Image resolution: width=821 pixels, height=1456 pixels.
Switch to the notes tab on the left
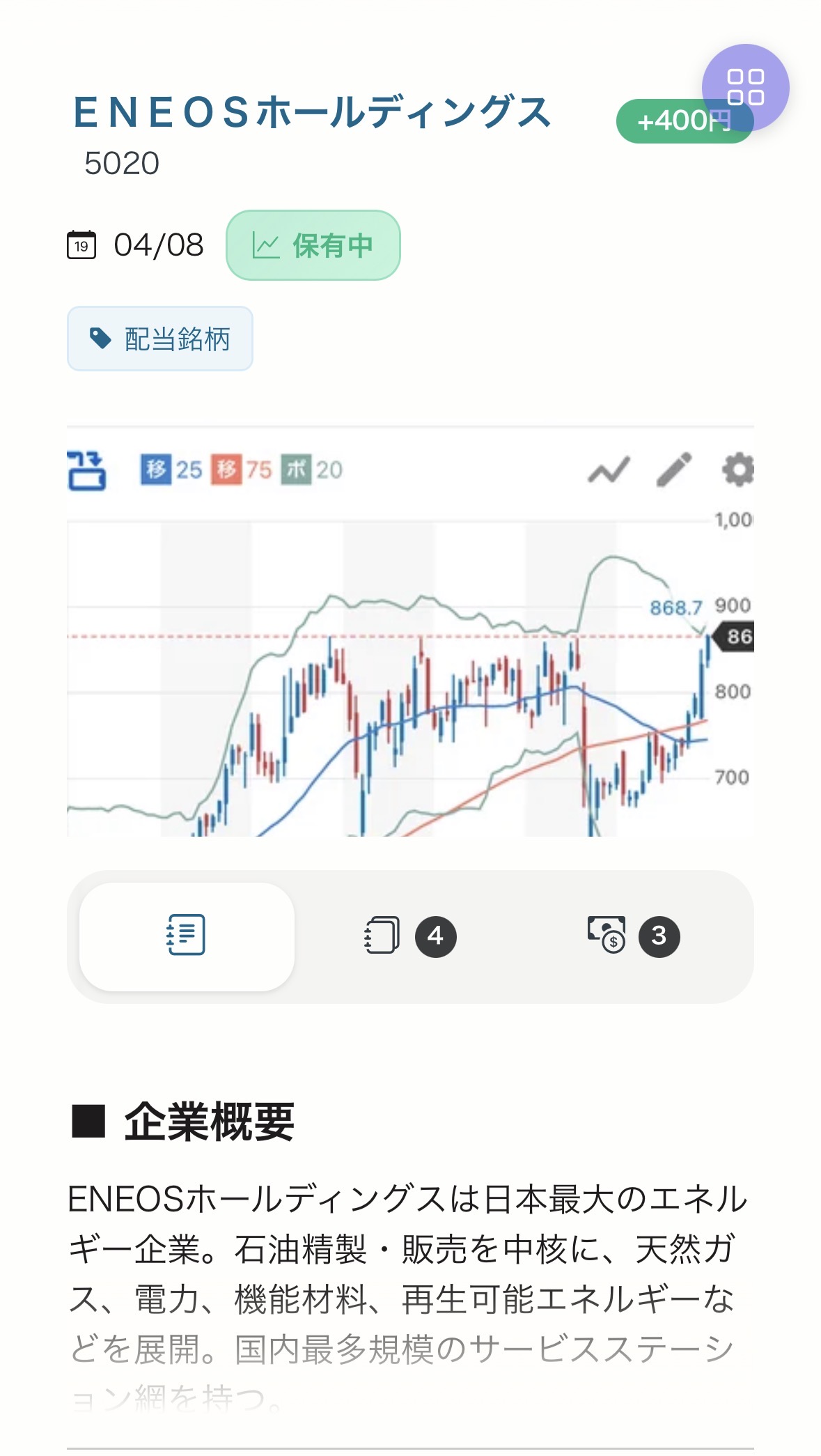pos(185,935)
